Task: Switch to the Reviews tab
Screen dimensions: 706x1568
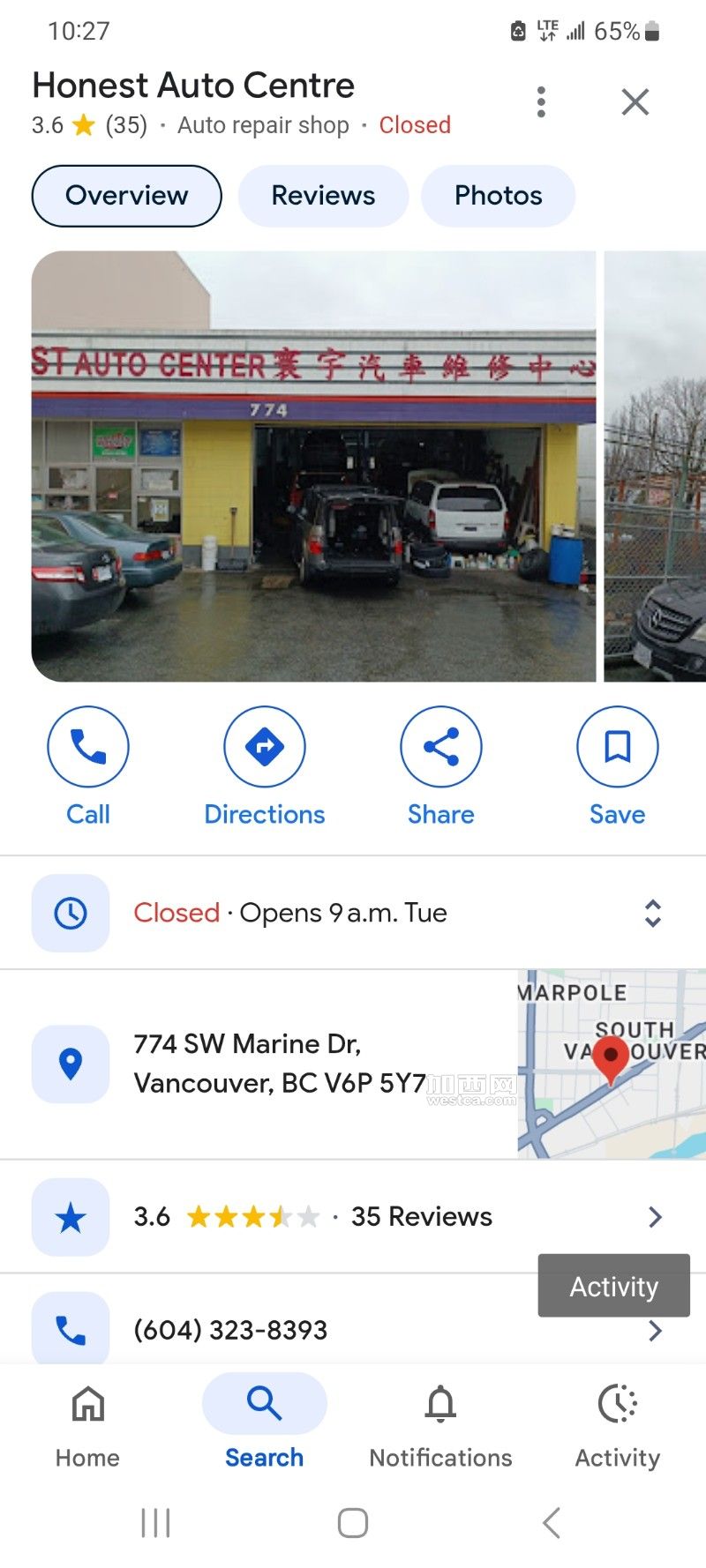Action: click(x=323, y=196)
